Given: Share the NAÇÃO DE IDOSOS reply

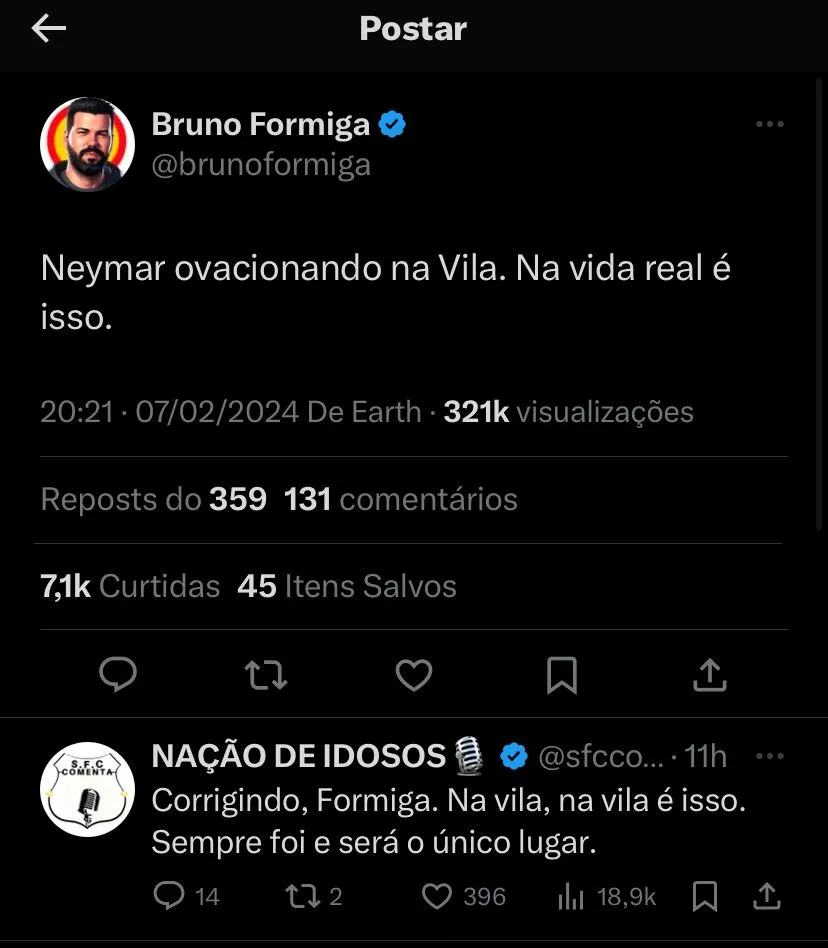Looking at the screenshot, I should click(x=766, y=896).
